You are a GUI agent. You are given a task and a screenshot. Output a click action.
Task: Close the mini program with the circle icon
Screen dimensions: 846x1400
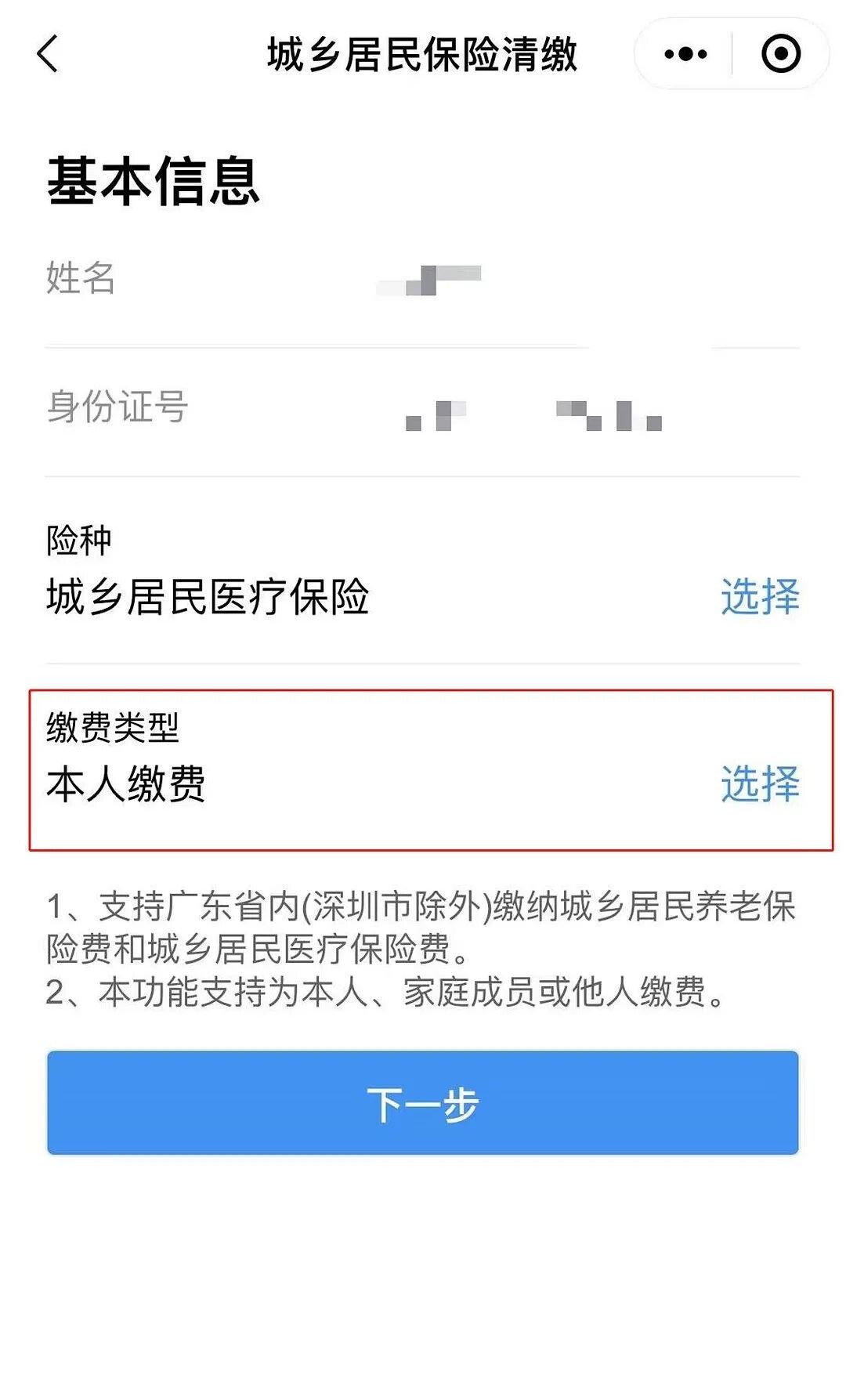pyautogui.click(x=780, y=54)
